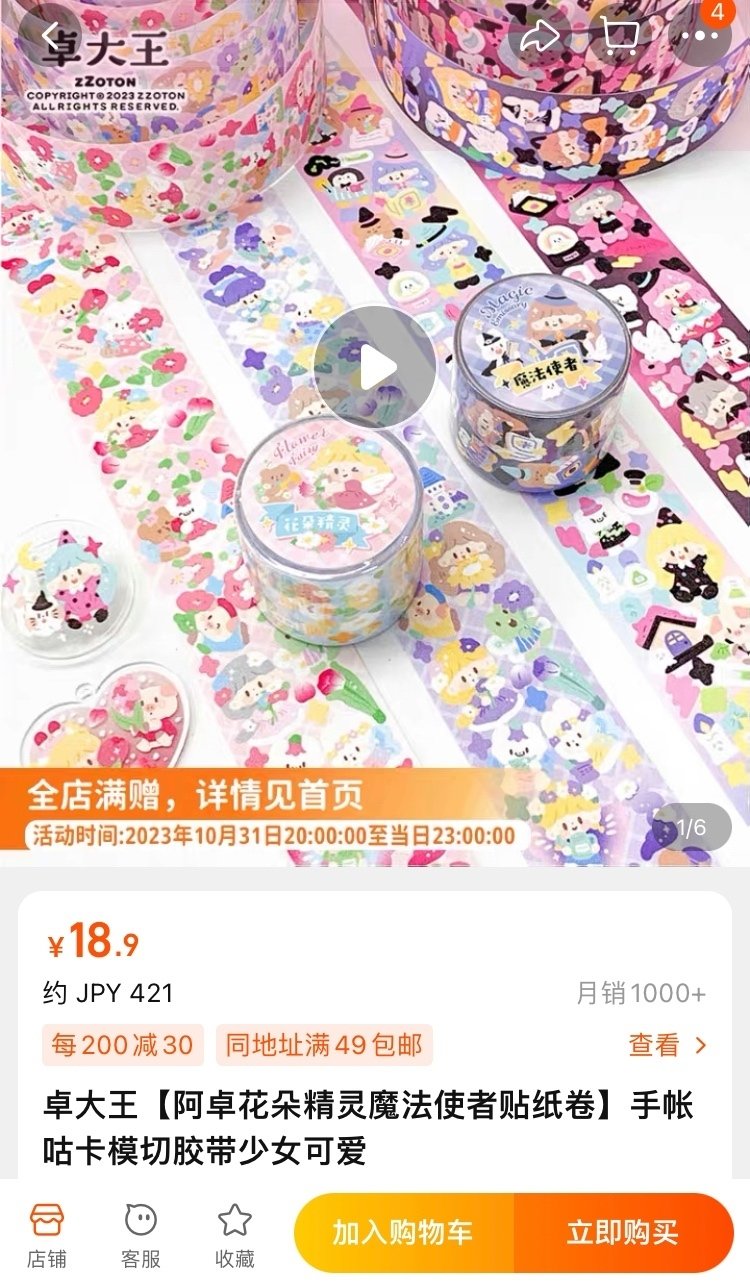
Task: Add this item to 收藏 favorites
Action: (x=235, y=1233)
